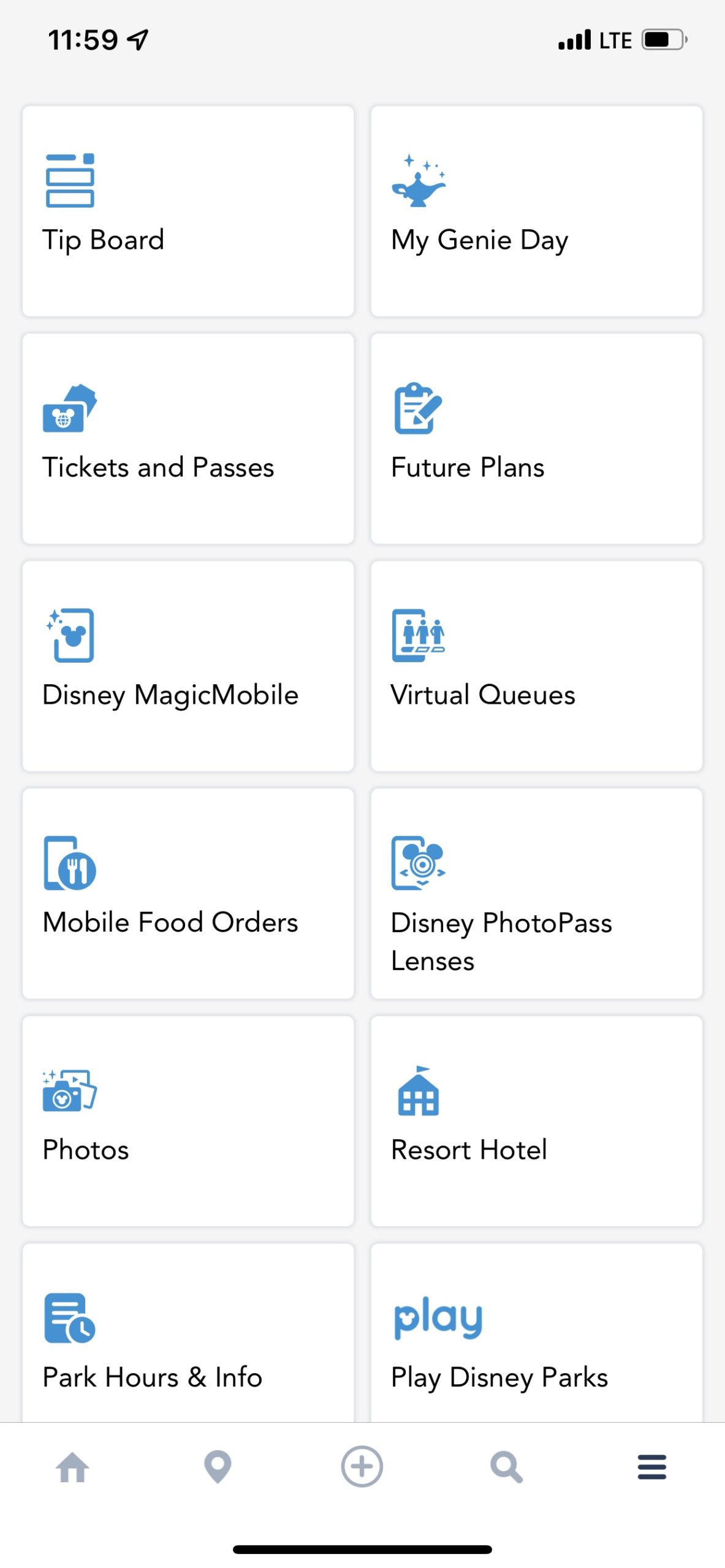Open the map pin tab
Image resolution: width=725 pixels, height=1568 pixels.
[218, 1467]
